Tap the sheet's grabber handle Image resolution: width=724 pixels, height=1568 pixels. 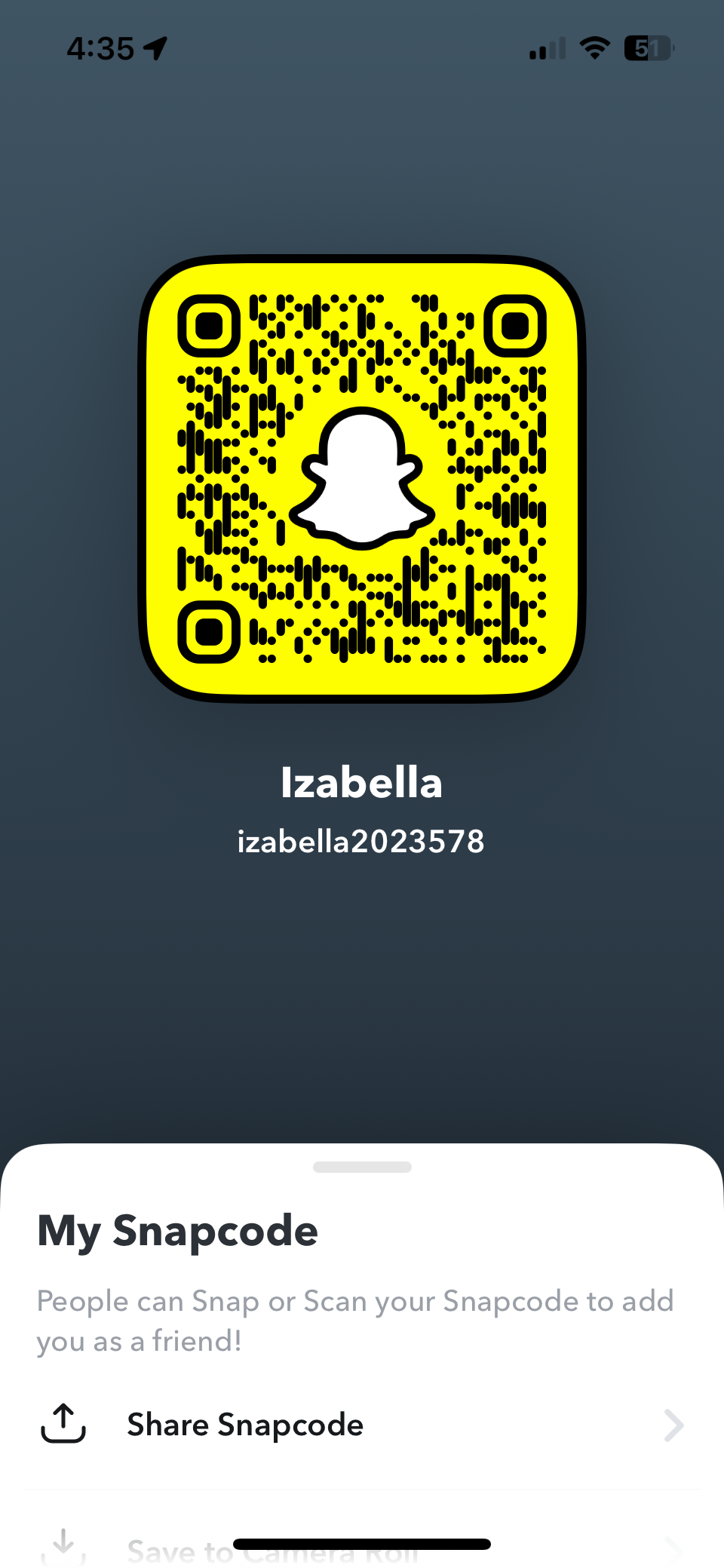362,1167
